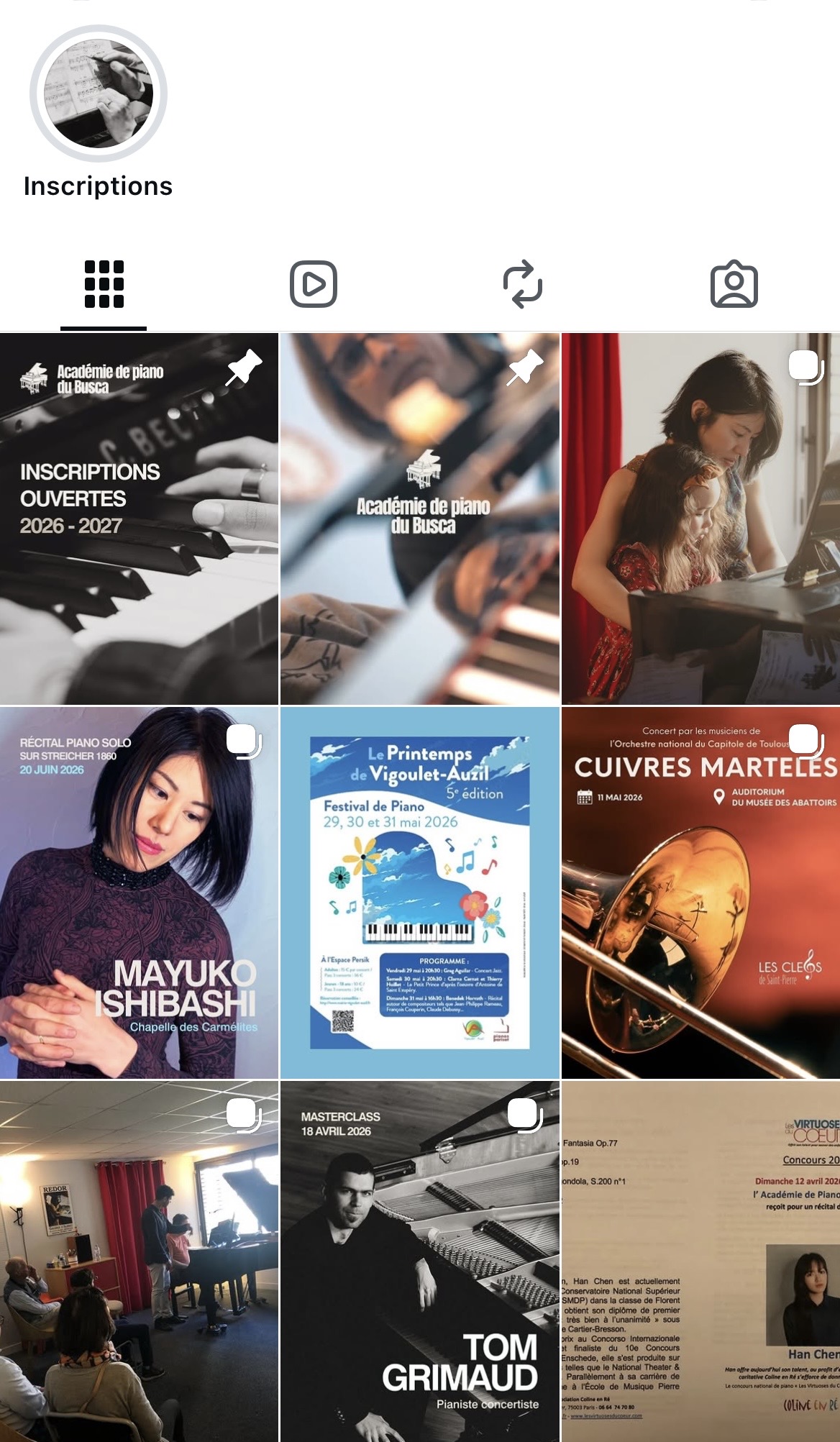Open the reposts tab
The image size is (840, 1442).
[523, 284]
